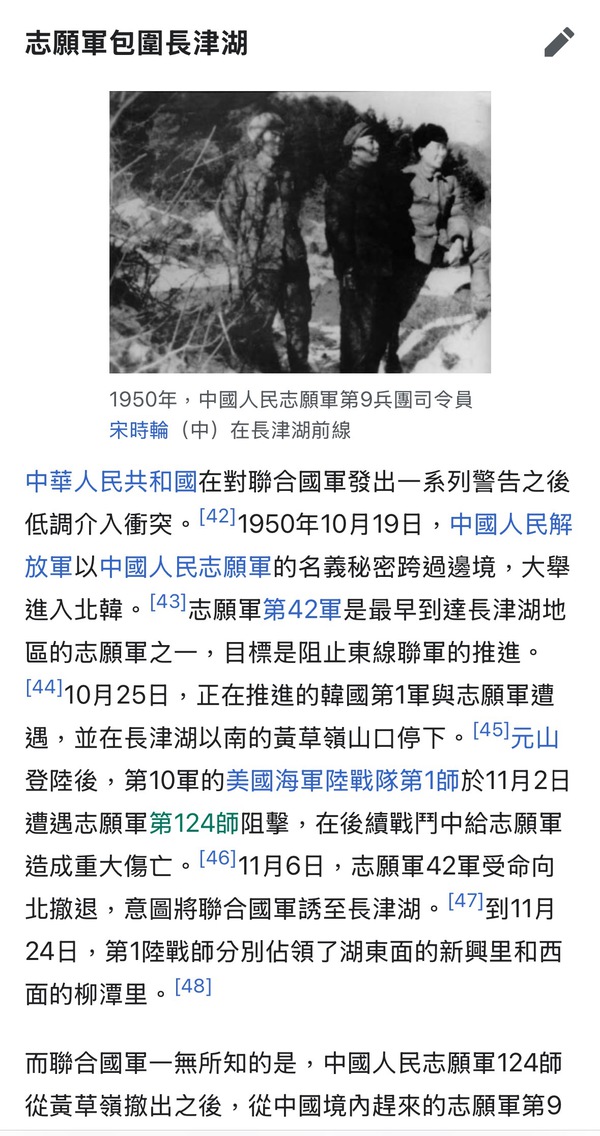Open footnote reference 42
Image resolution: width=600 pixels, height=1136 pixels.
[x=217, y=518]
